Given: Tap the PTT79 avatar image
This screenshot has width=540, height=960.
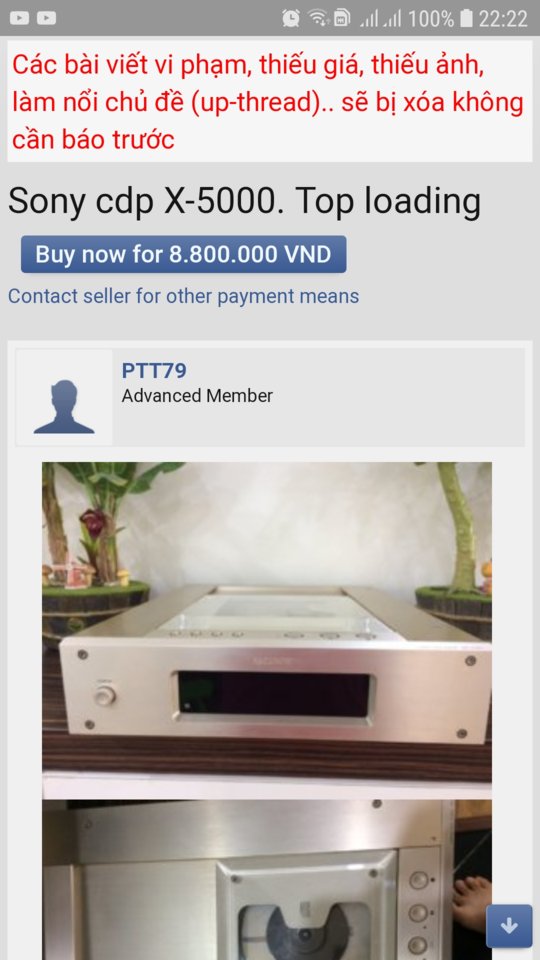Looking at the screenshot, I should tap(64, 397).
